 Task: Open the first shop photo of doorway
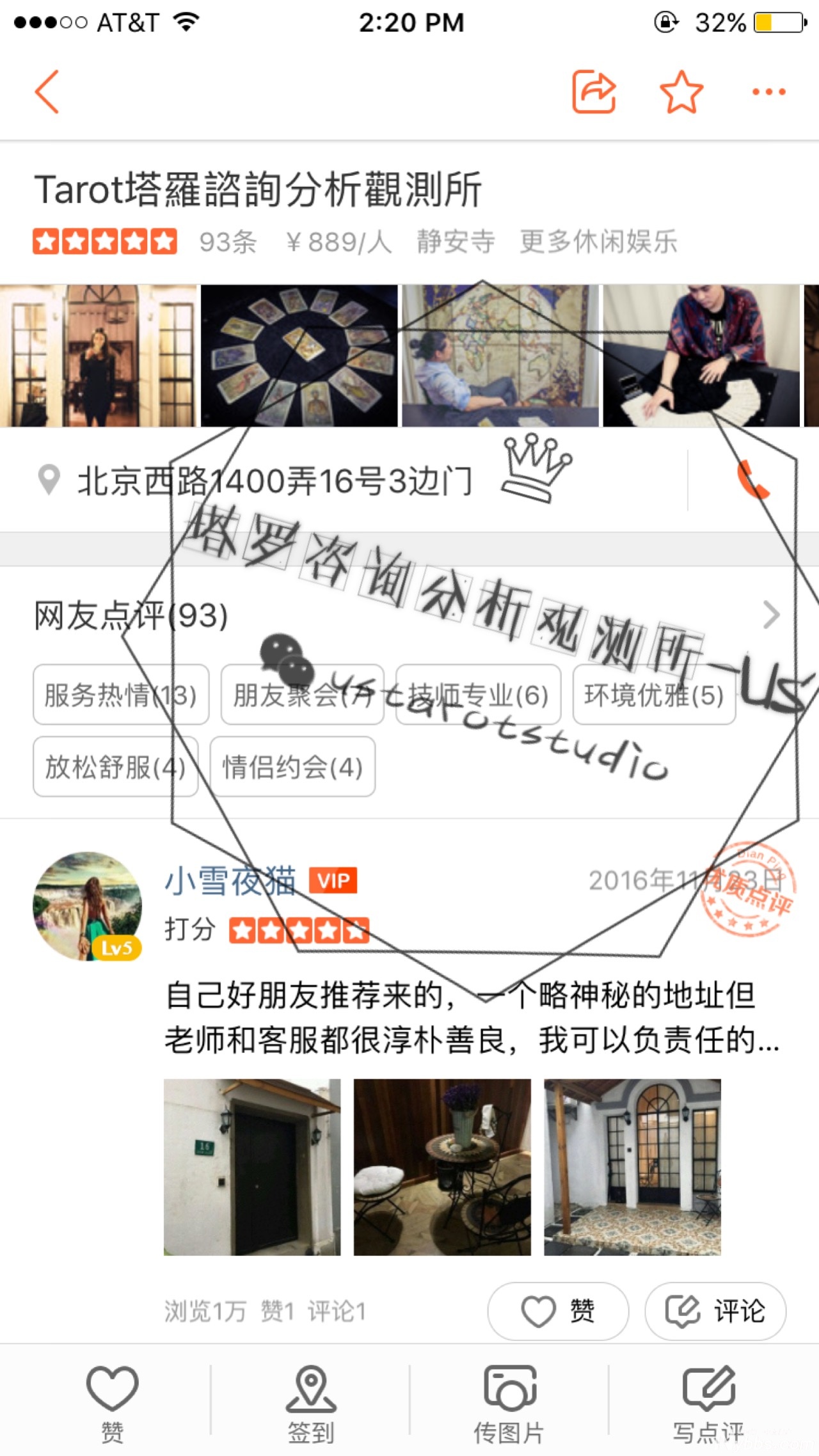coord(98,356)
